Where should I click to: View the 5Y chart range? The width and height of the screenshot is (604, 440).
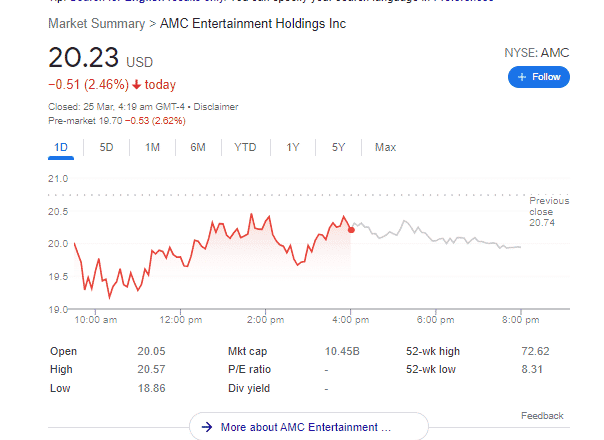point(338,147)
